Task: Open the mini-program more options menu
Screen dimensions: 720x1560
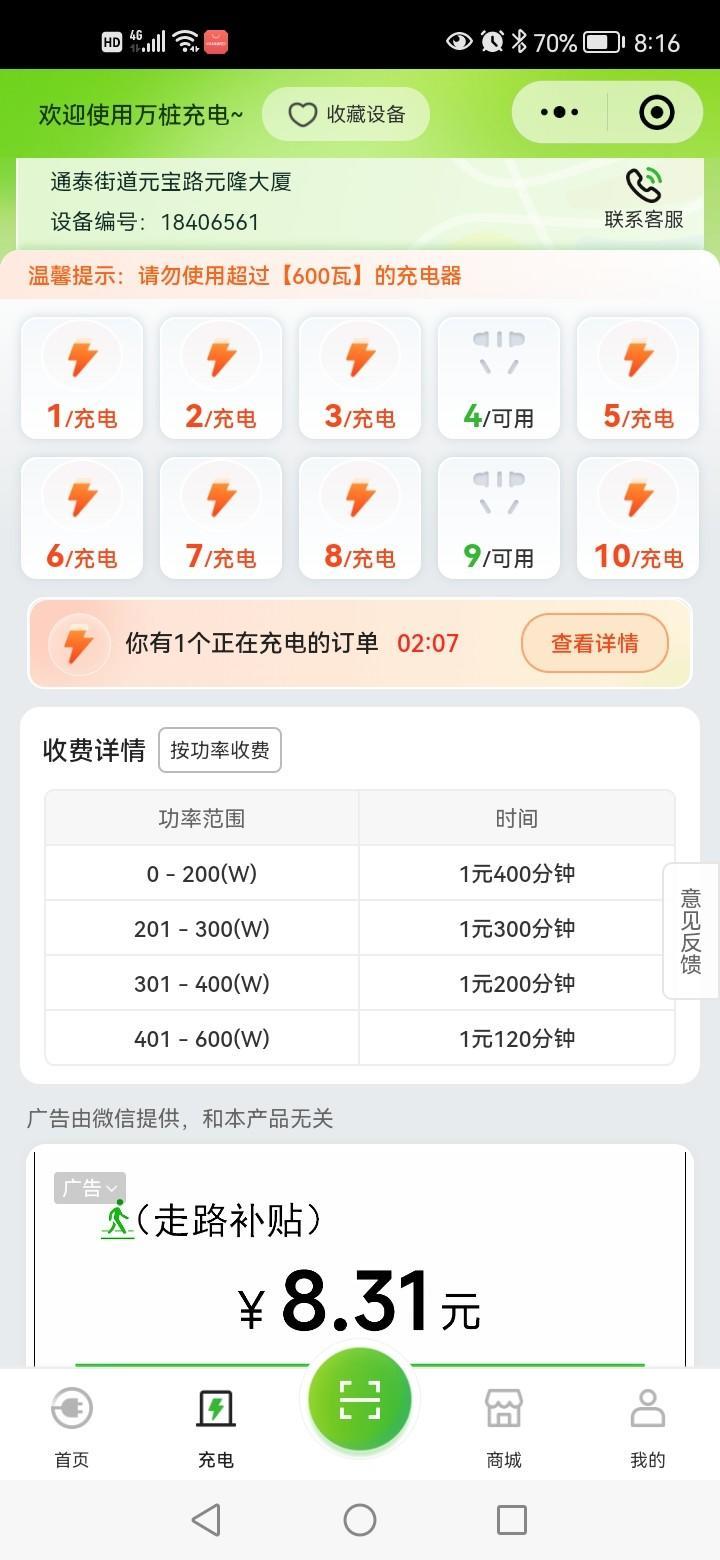Action: [x=559, y=112]
